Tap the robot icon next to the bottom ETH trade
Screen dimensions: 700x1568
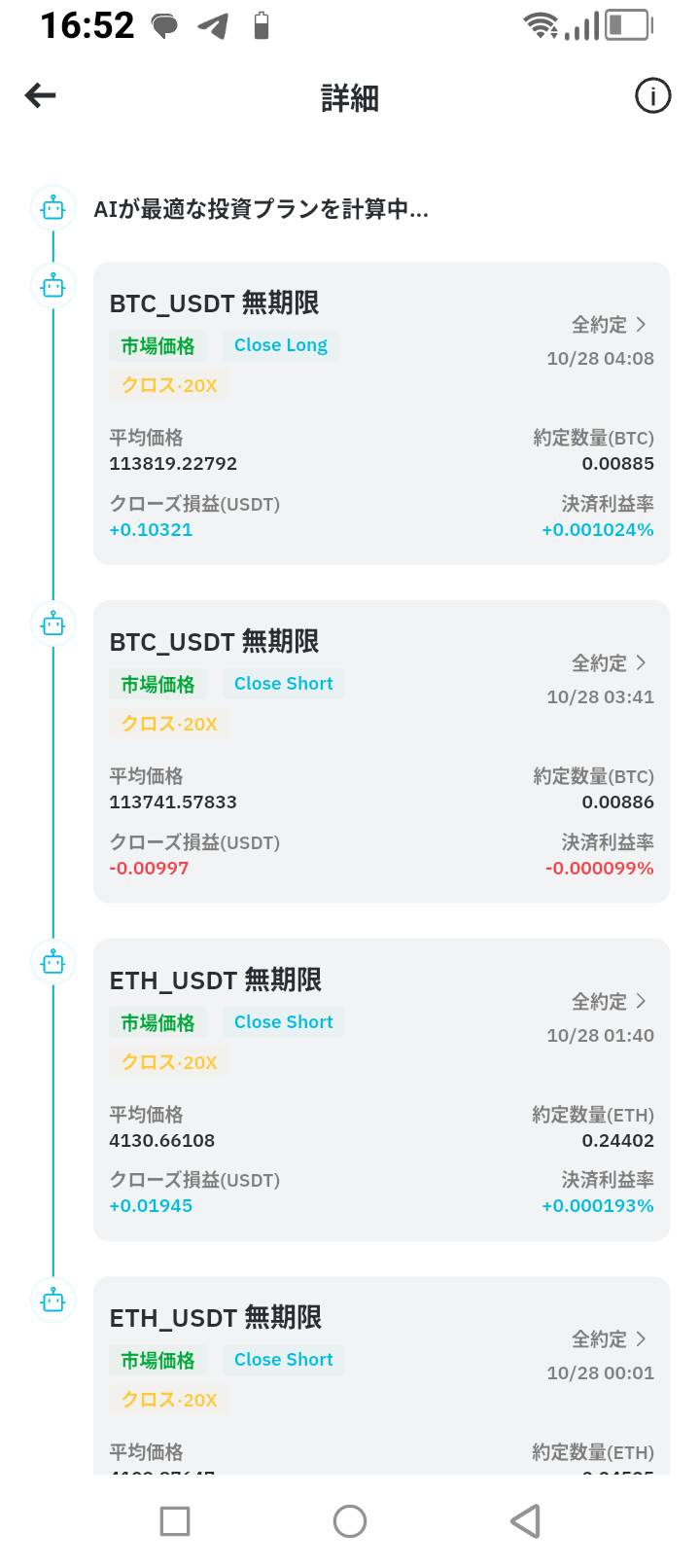point(52,1301)
